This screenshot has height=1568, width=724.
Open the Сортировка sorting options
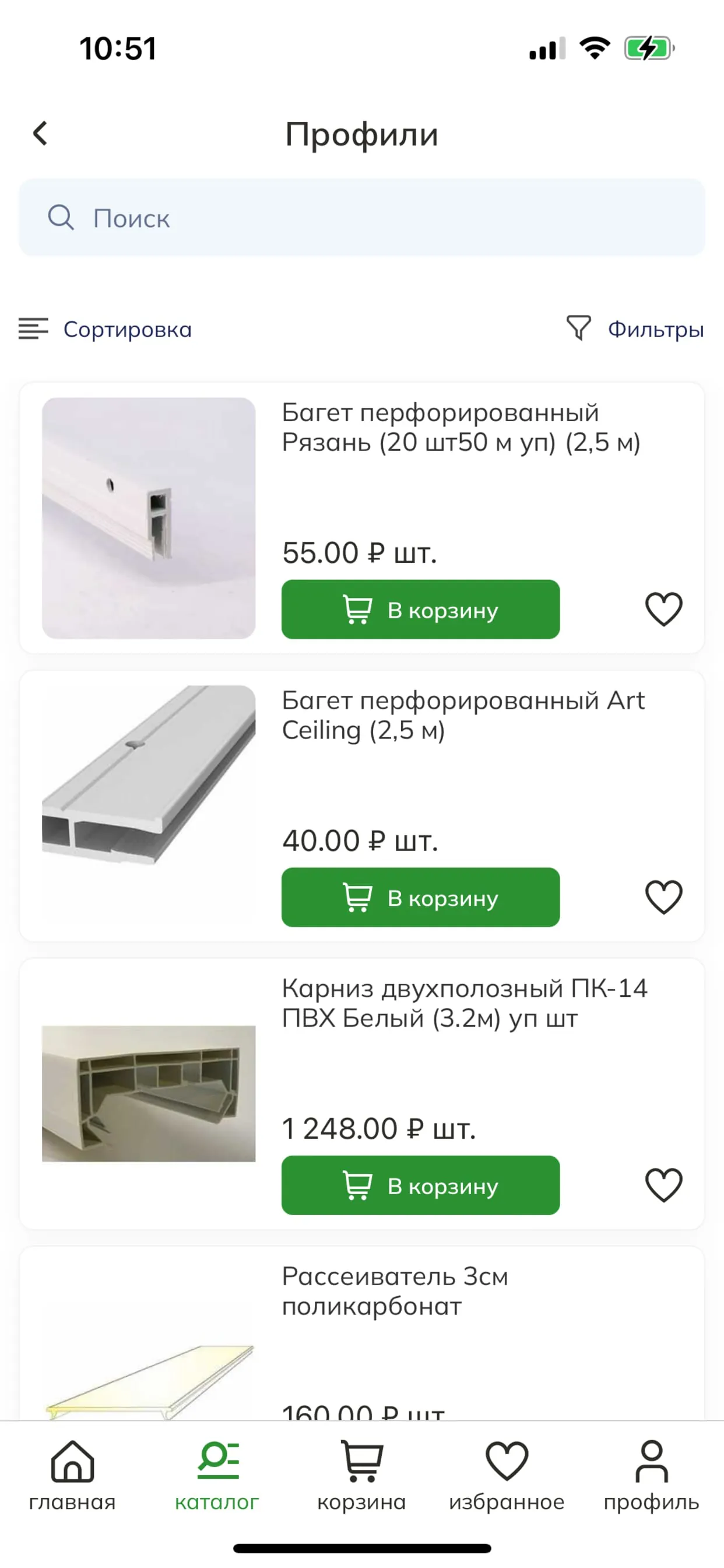[106, 330]
